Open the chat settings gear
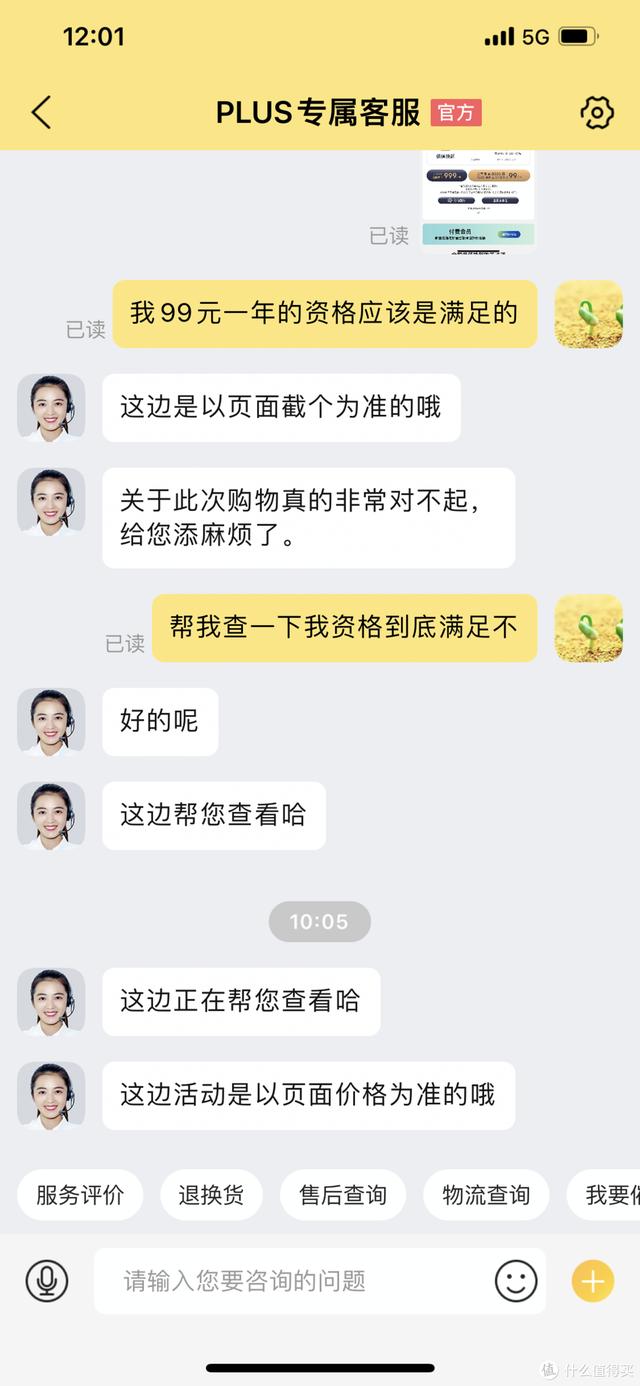640x1386 pixels. (597, 112)
